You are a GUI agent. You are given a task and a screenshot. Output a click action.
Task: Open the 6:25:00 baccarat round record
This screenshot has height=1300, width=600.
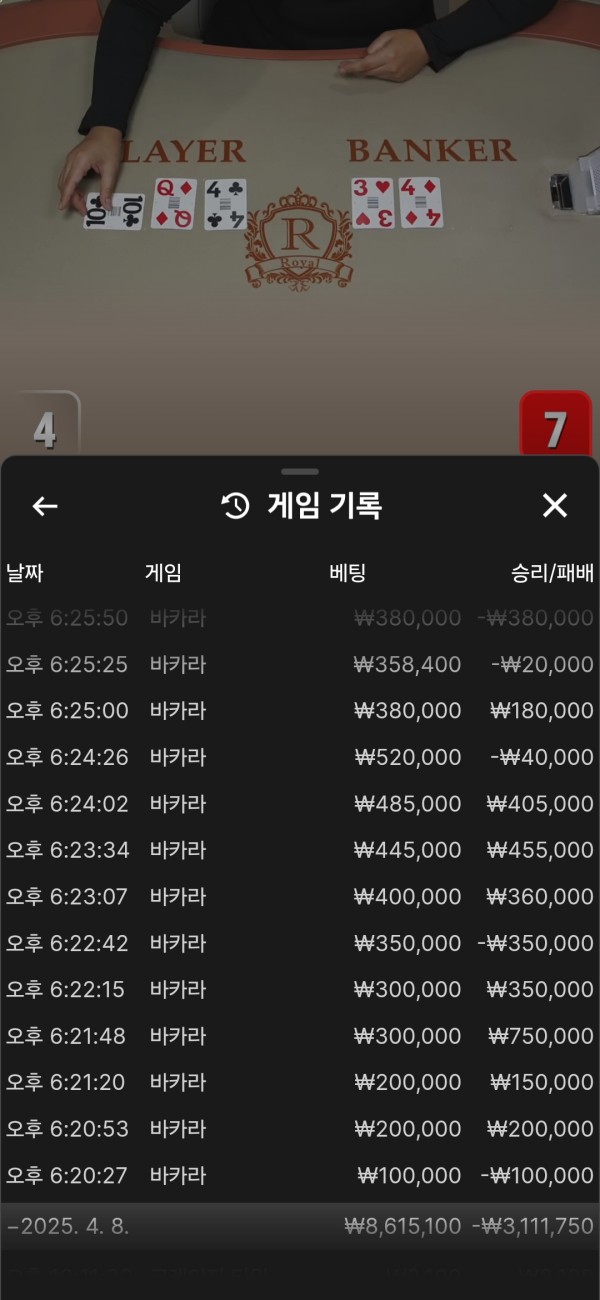(300, 711)
